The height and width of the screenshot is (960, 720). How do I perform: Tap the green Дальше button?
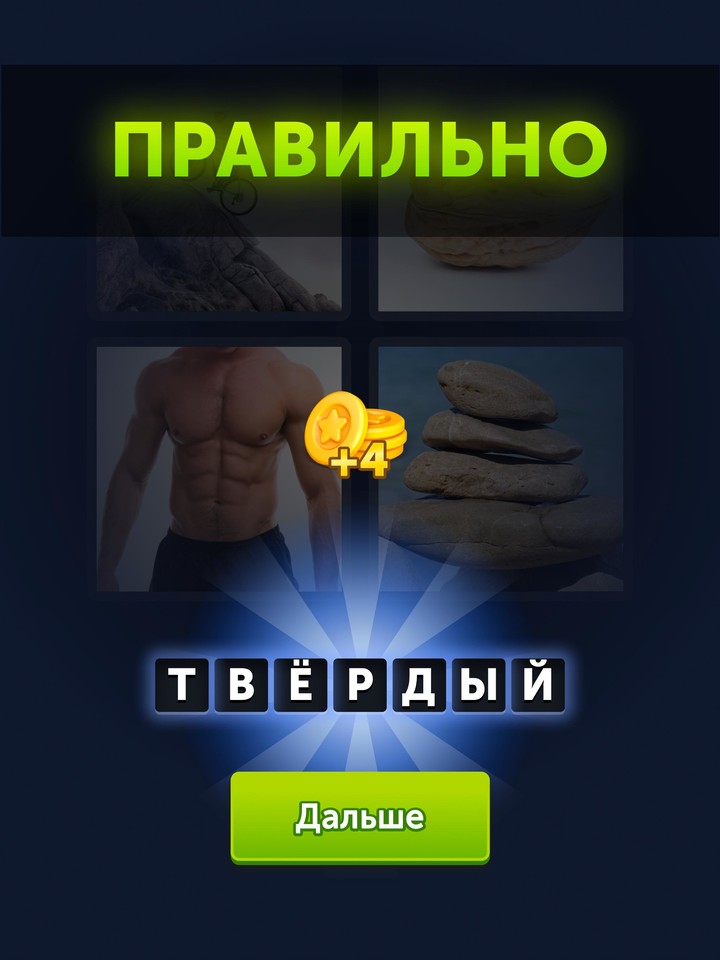(360, 816)
